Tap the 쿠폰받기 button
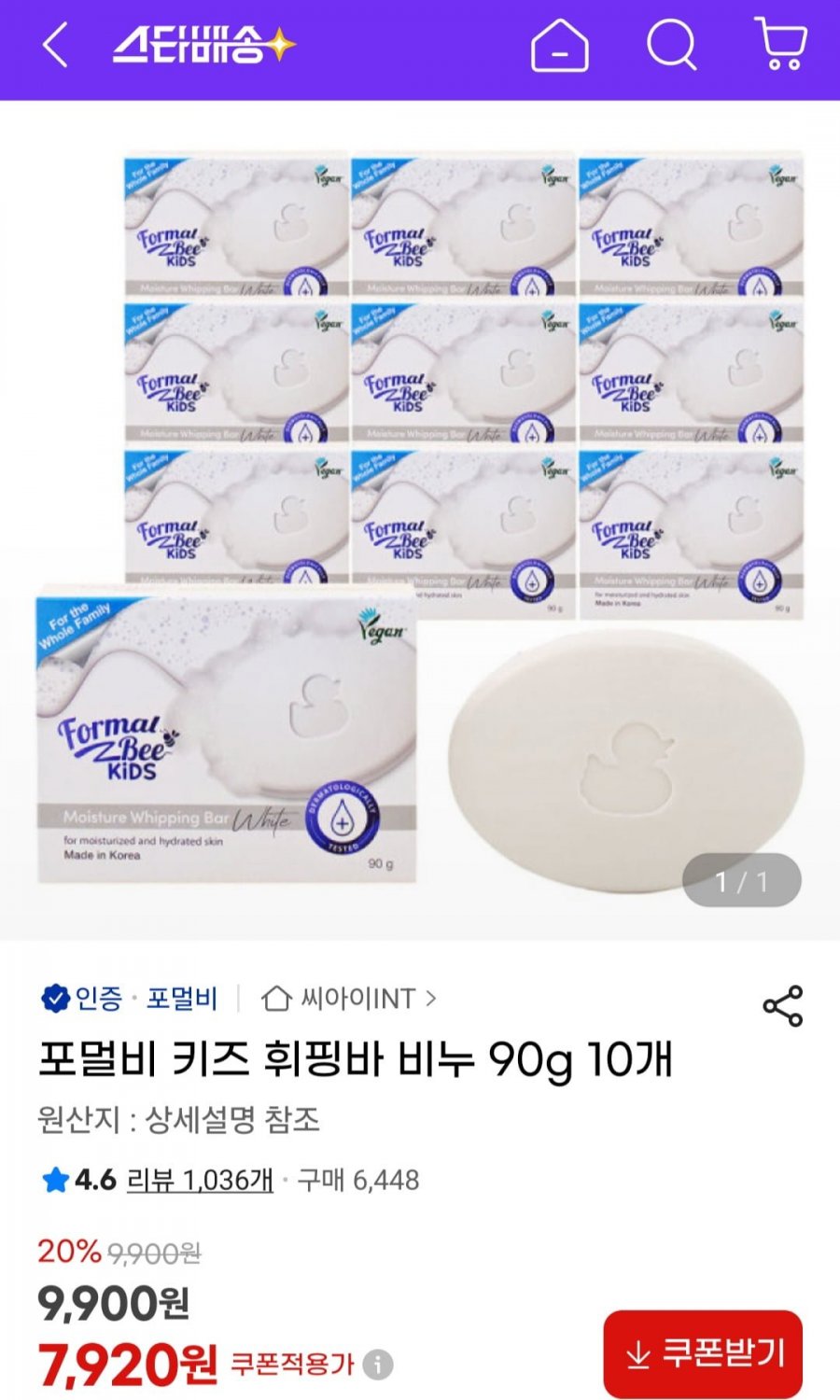The image size is (840, 1400). pyautogui.click(x=703, y=1354)
